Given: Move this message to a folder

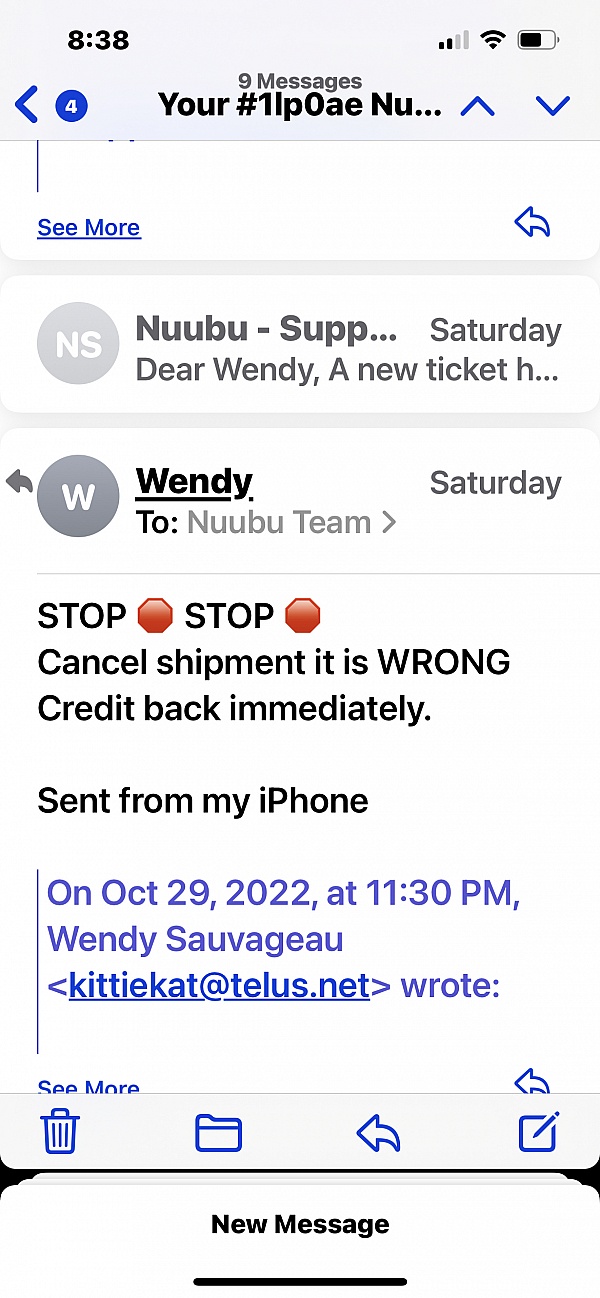Looking at the screenshot, I should pyautogui.click(x=218, y=1133).
